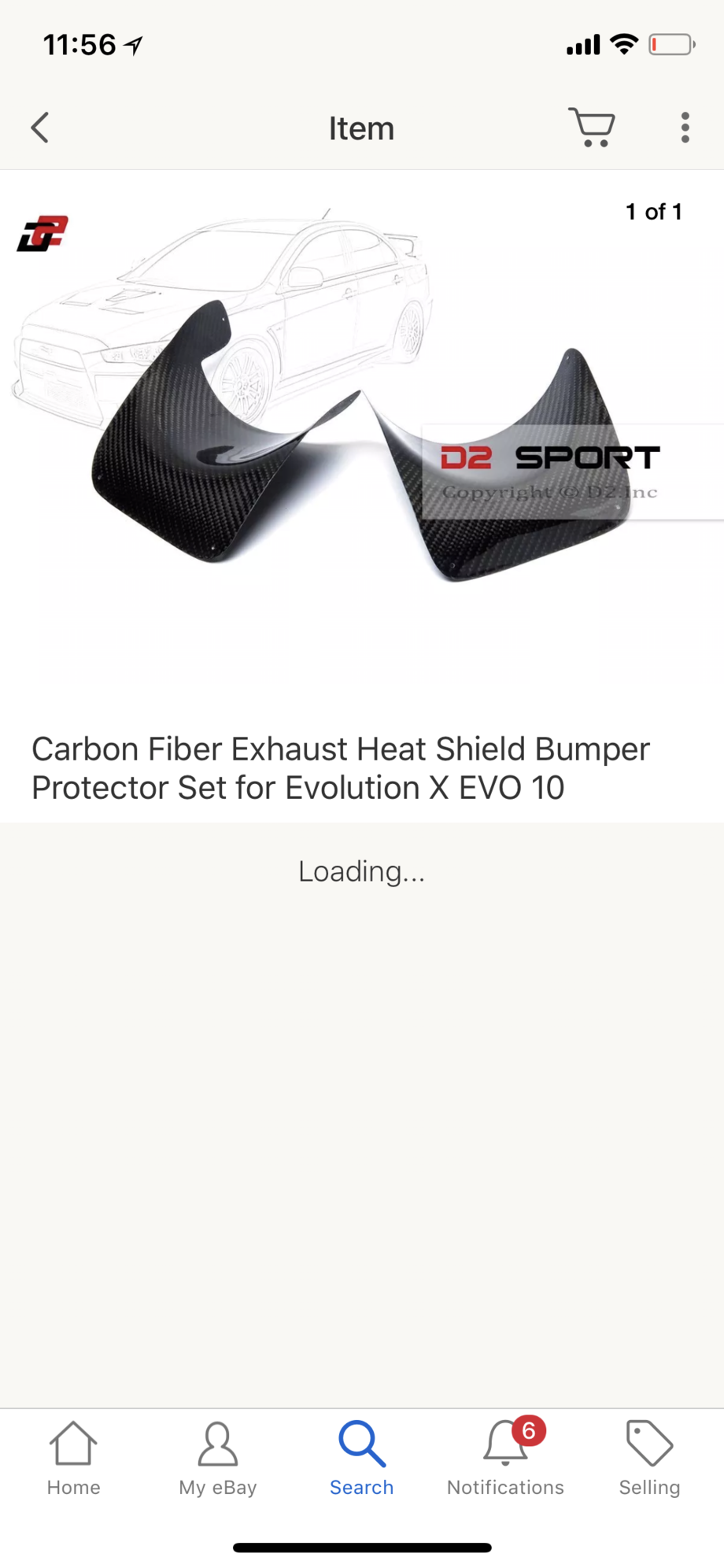This screenshot has height=1568, width=724.
Task: View the carbon fiber heat shield photo
Action: 362,441
